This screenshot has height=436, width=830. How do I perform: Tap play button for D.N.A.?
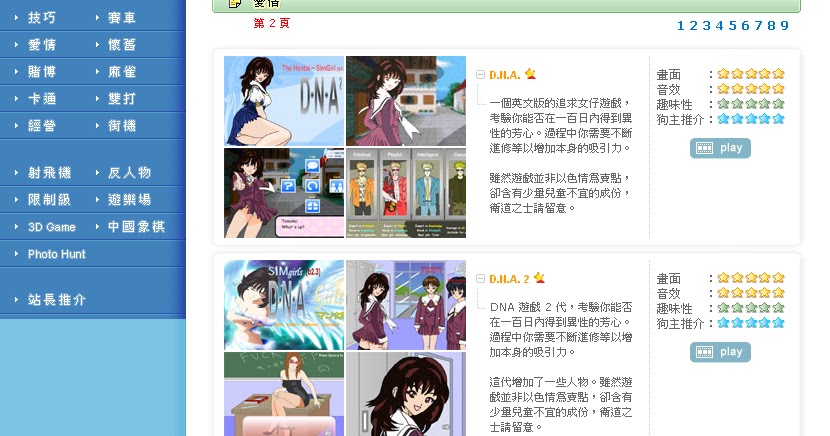(720, 148)
